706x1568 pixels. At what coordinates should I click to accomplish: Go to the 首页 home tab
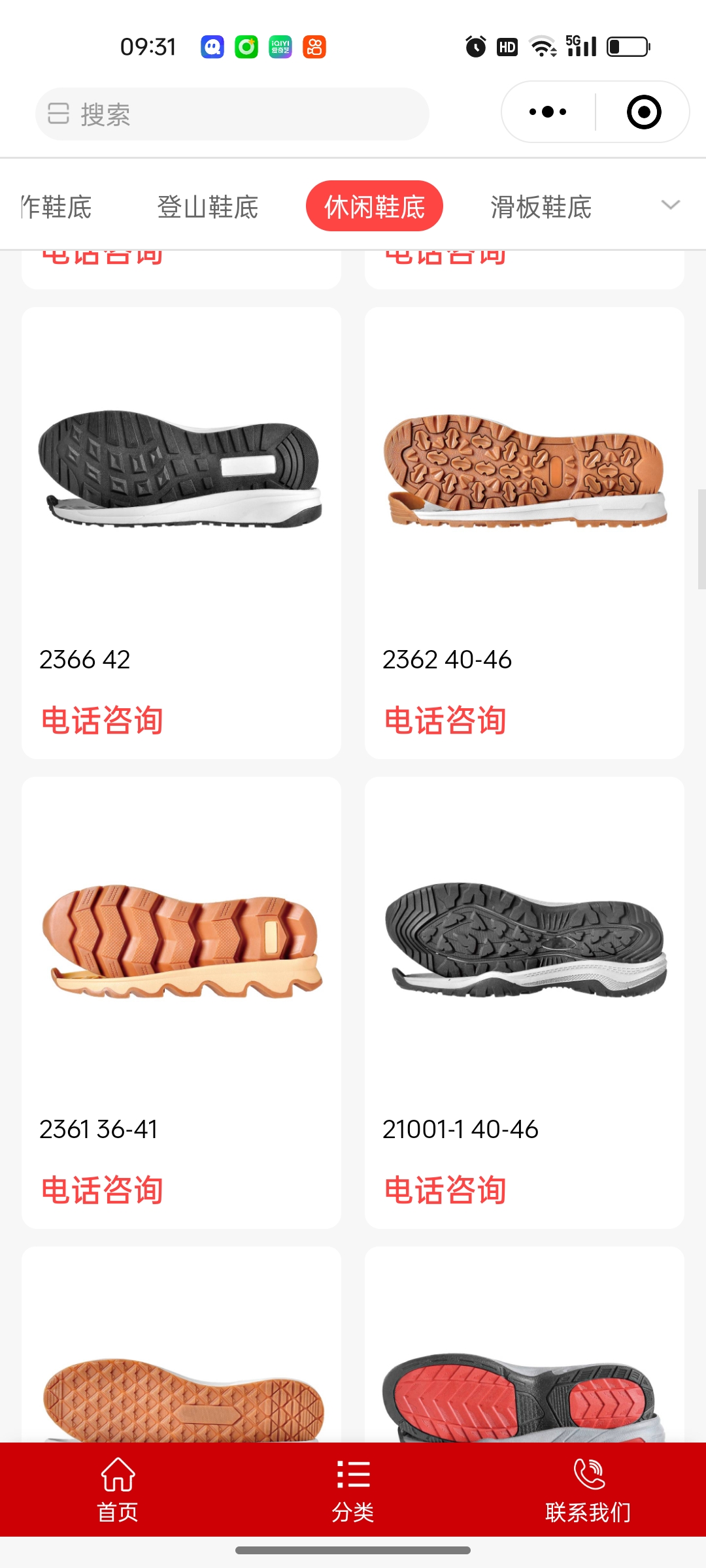118,1490
